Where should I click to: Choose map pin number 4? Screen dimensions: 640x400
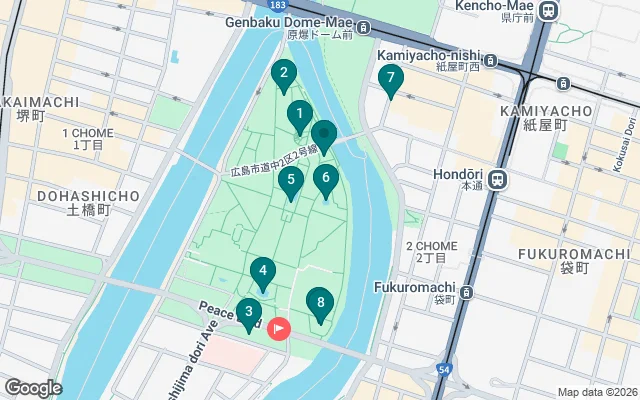click(x=262, y=271)
